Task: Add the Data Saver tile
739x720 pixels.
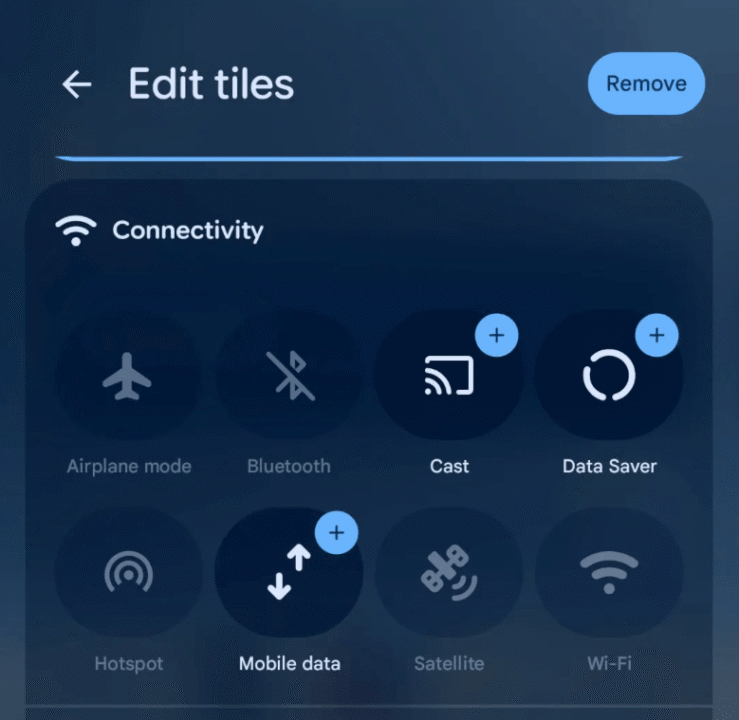Action: (x=656, y=336)
